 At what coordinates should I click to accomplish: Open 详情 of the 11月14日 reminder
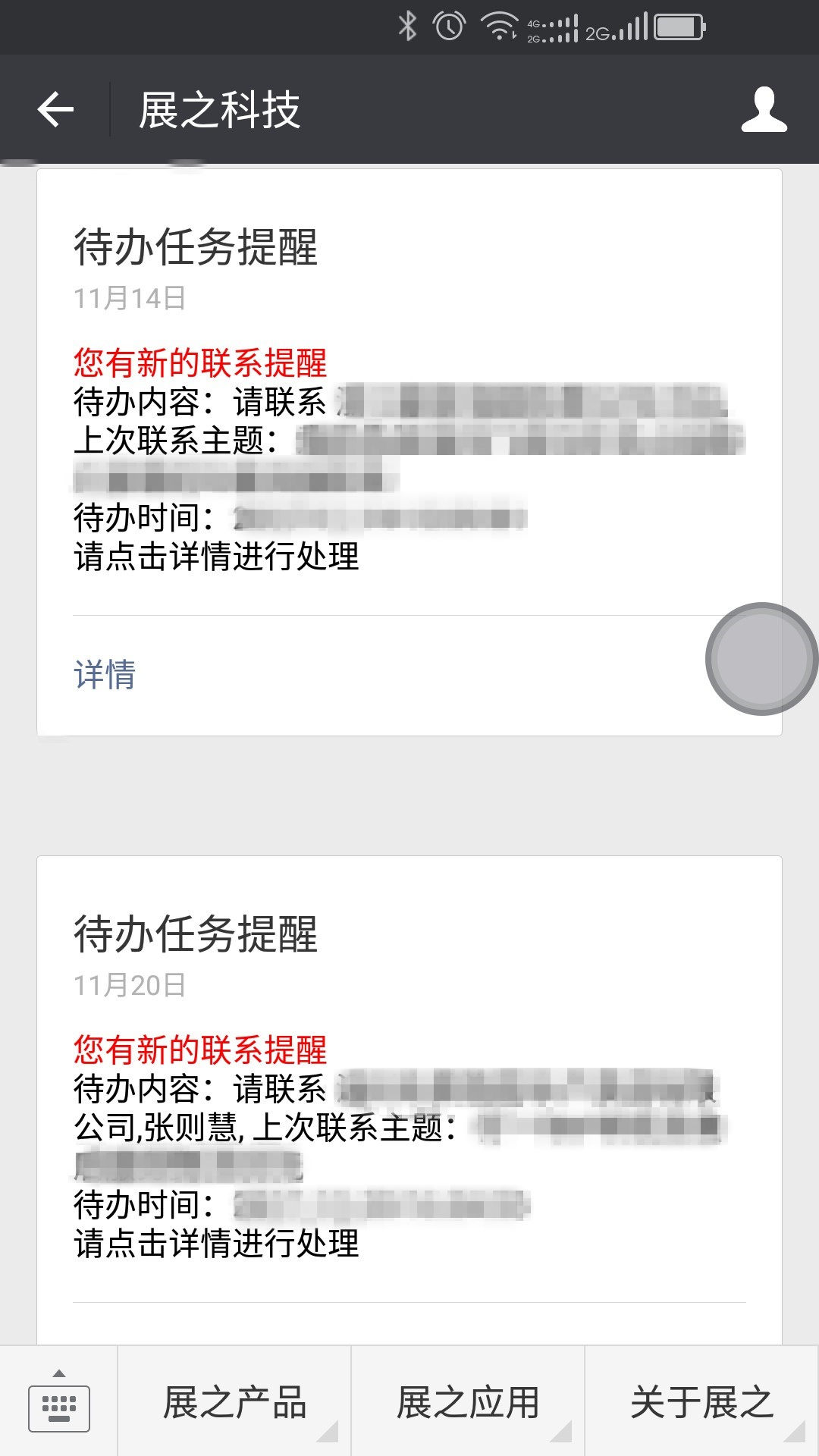(105, 674)
